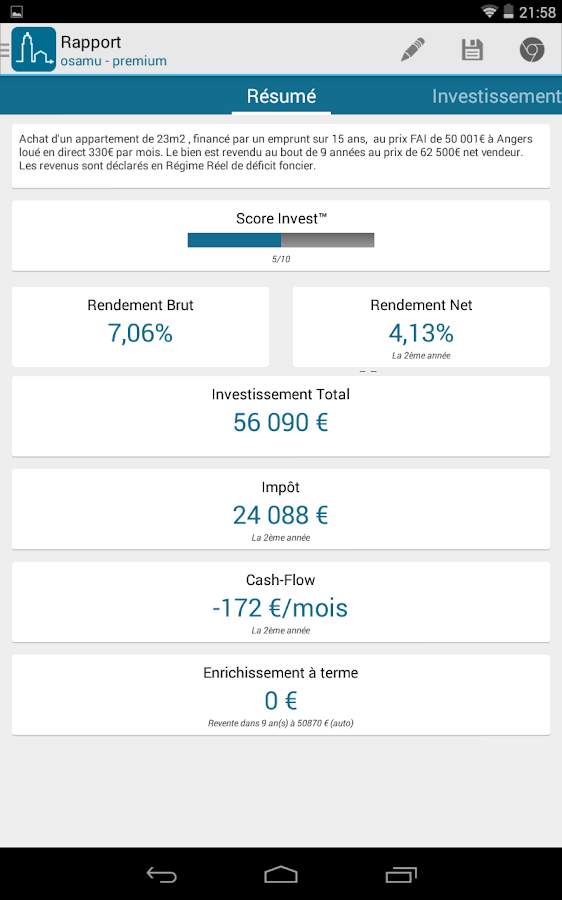Switch to the Investissement tab

pos(496,96)
